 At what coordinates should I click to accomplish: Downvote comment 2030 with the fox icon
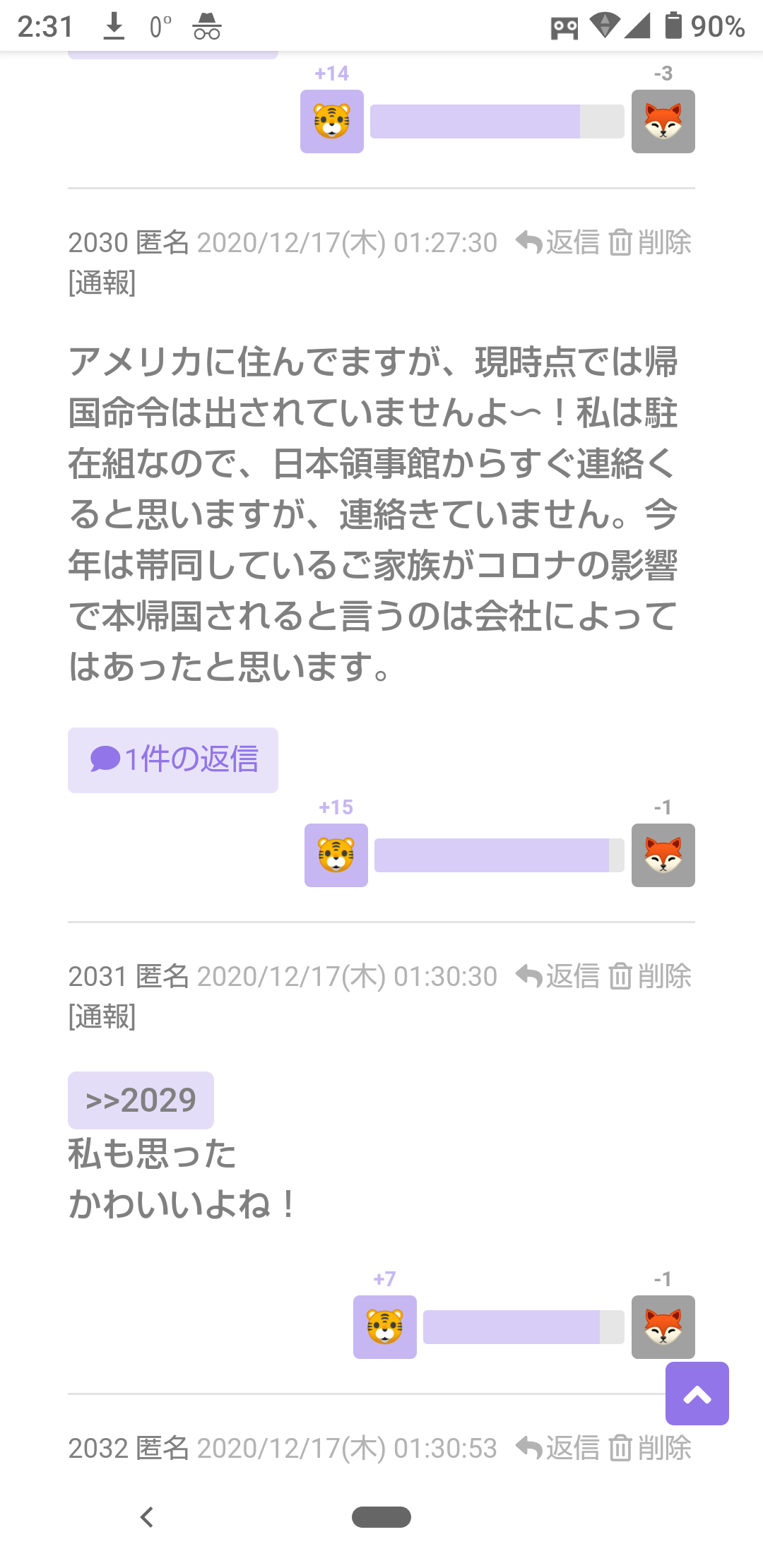coord(663,855)
